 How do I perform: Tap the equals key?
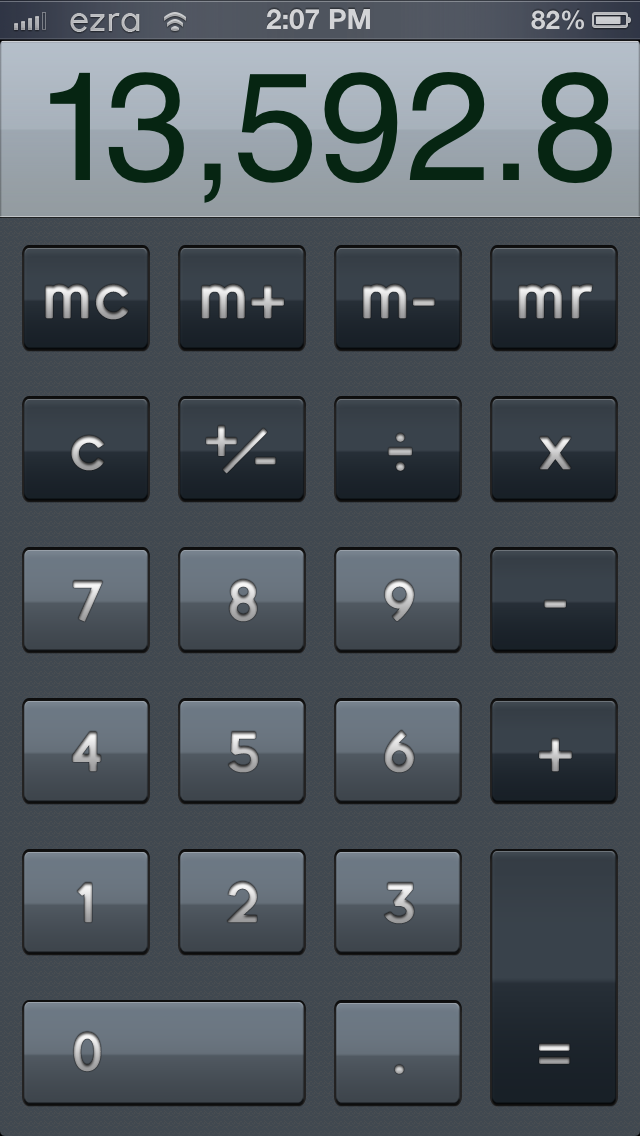(x=554, y=977)
